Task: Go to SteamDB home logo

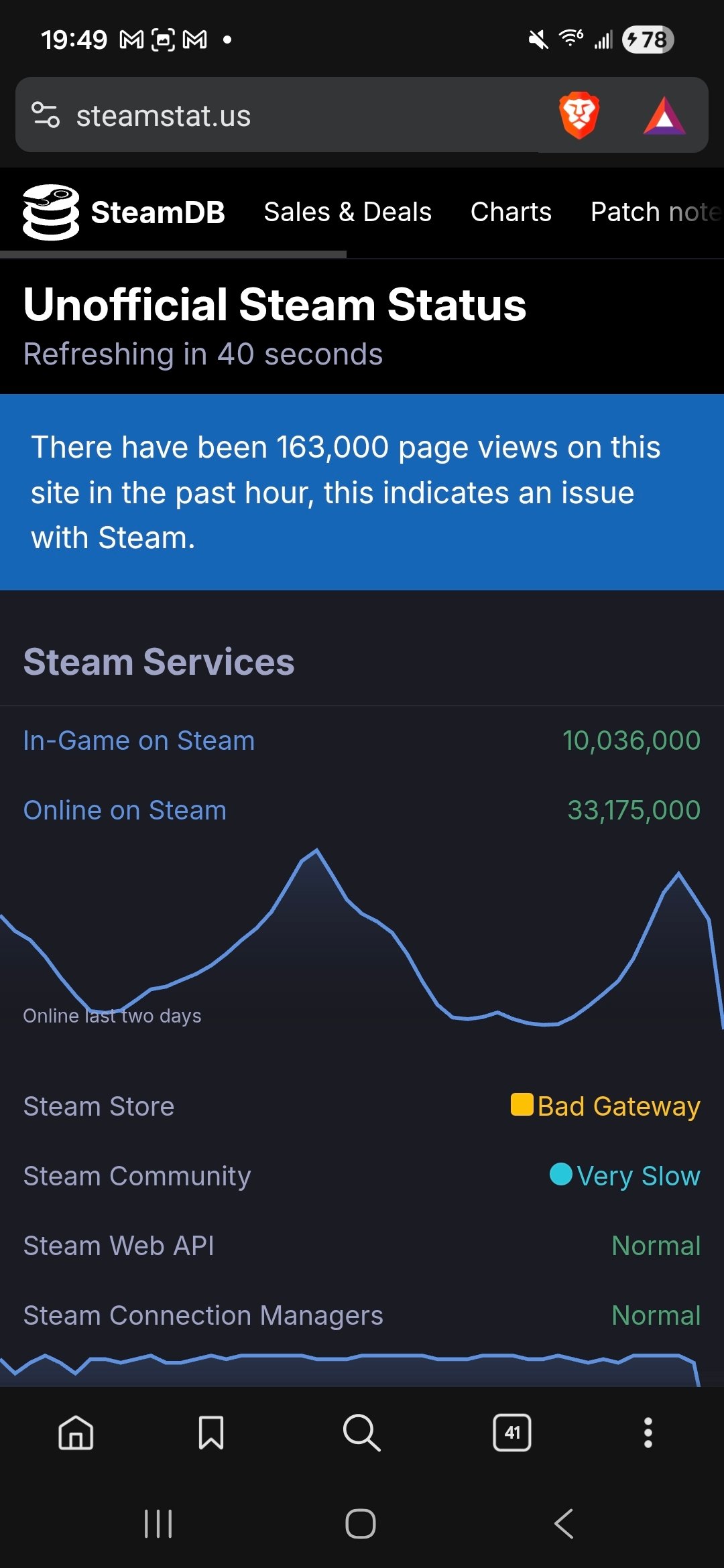Action: click(x=124, y=212)
